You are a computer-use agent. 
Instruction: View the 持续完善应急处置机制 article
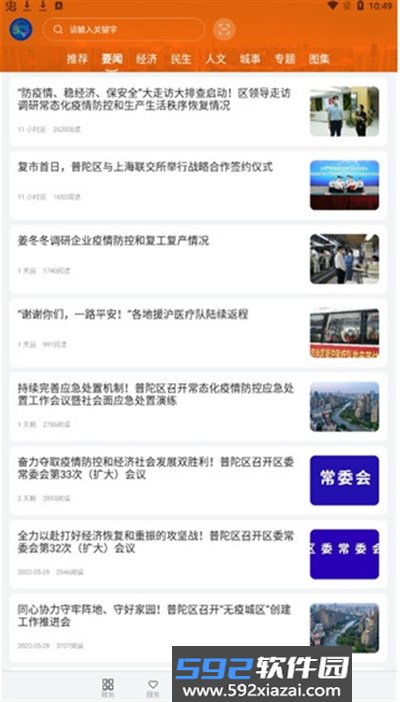[198, 407]
